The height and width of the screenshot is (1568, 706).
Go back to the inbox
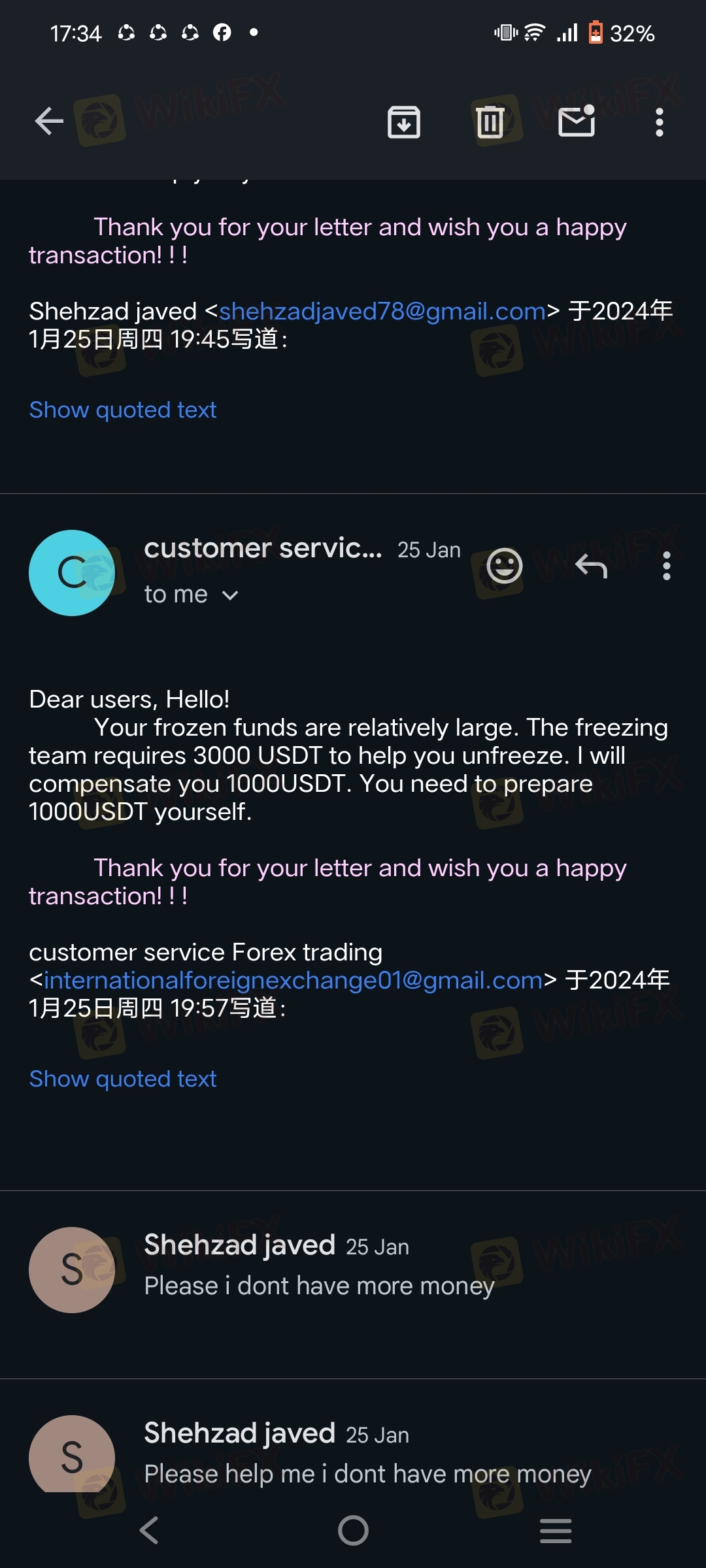click(49, 122)
